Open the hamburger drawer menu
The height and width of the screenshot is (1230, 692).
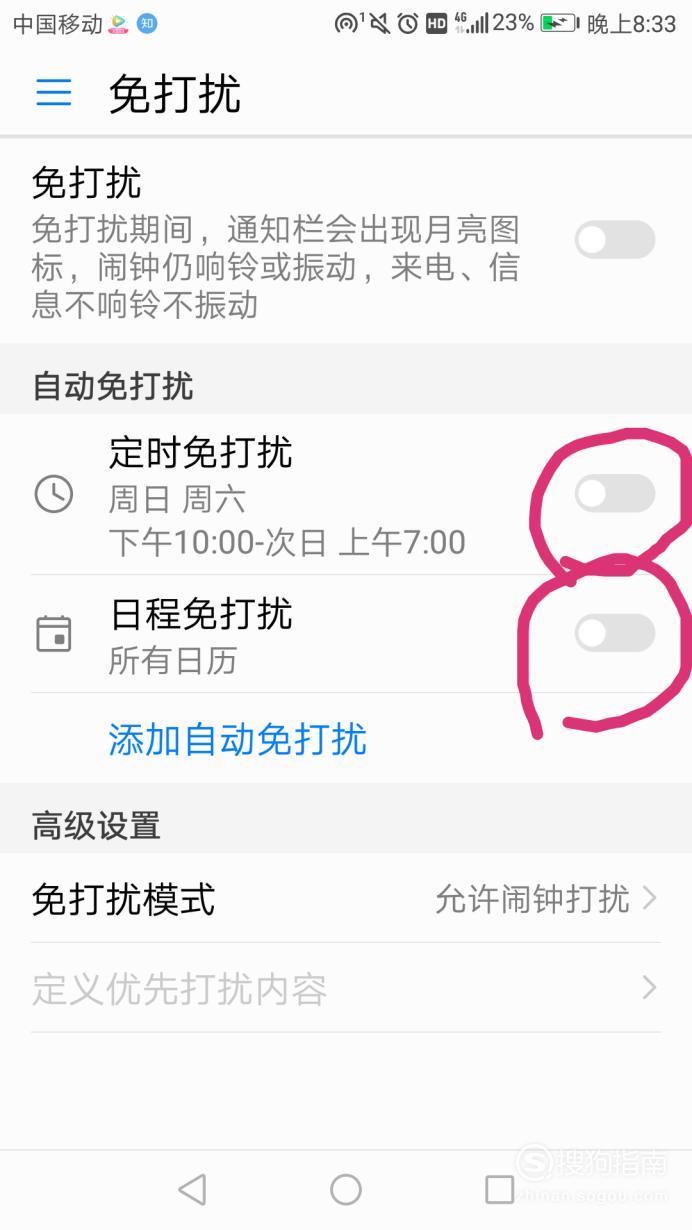coord(54,93)
